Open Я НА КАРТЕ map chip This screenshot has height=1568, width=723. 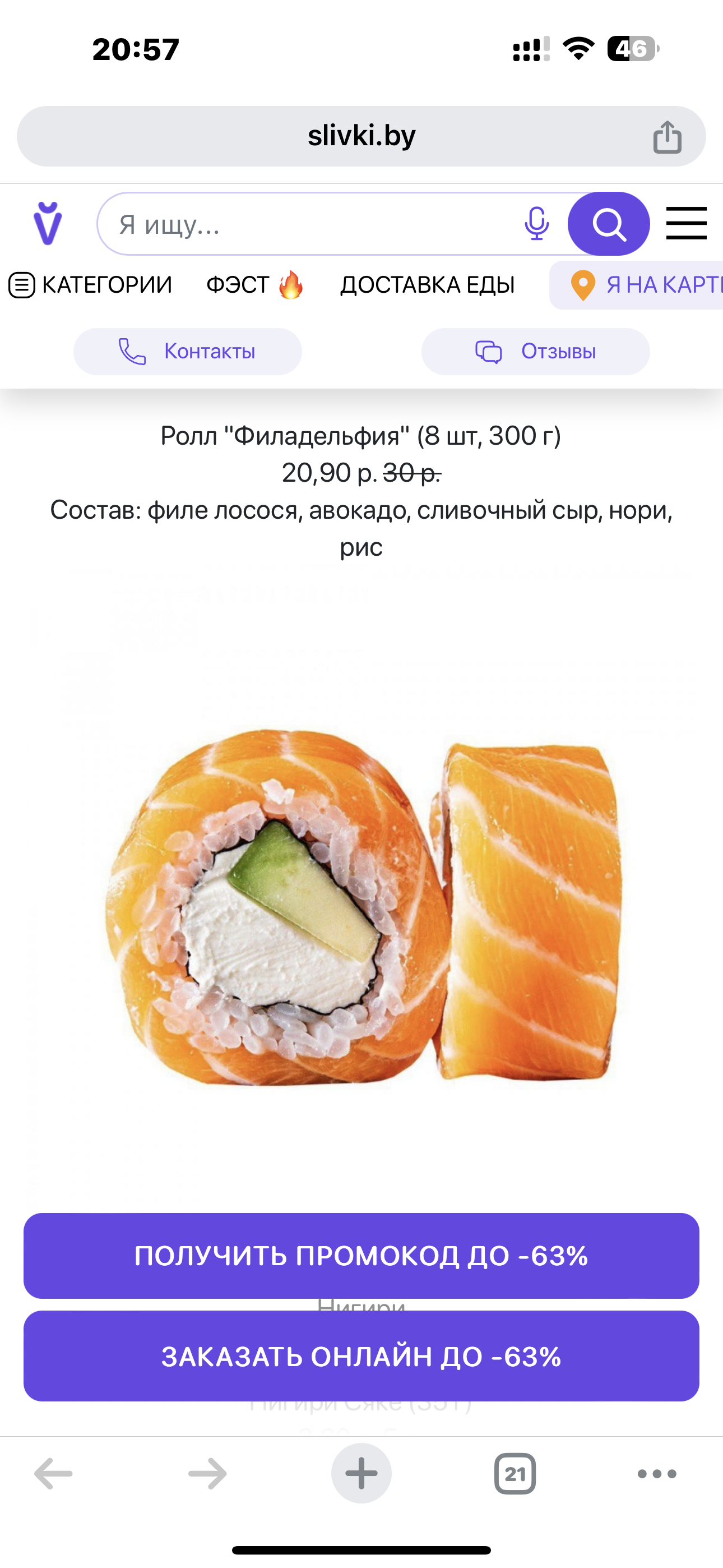coord(637,285)
